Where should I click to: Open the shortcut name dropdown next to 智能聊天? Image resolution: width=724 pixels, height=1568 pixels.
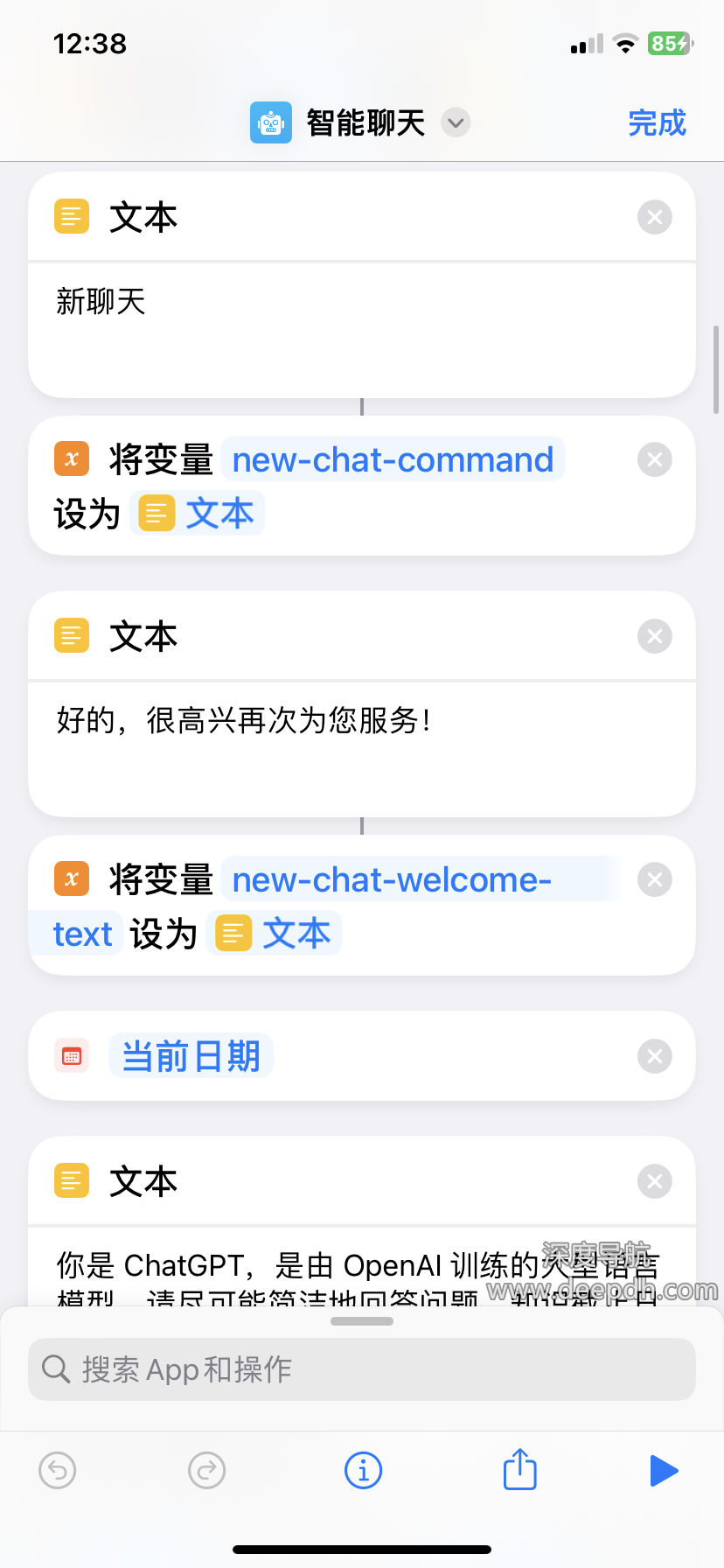(x=456, y=122)
